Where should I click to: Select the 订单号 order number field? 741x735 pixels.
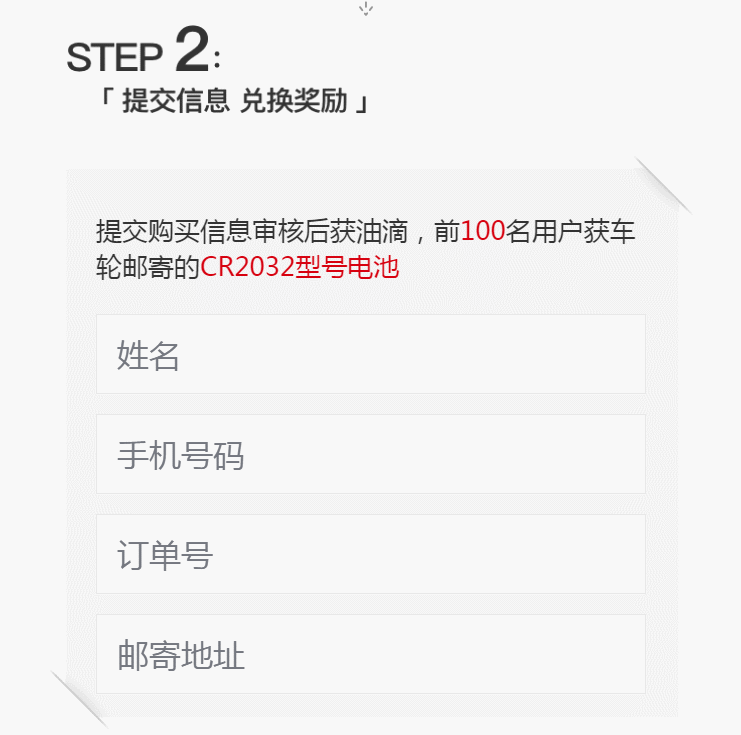370,554
